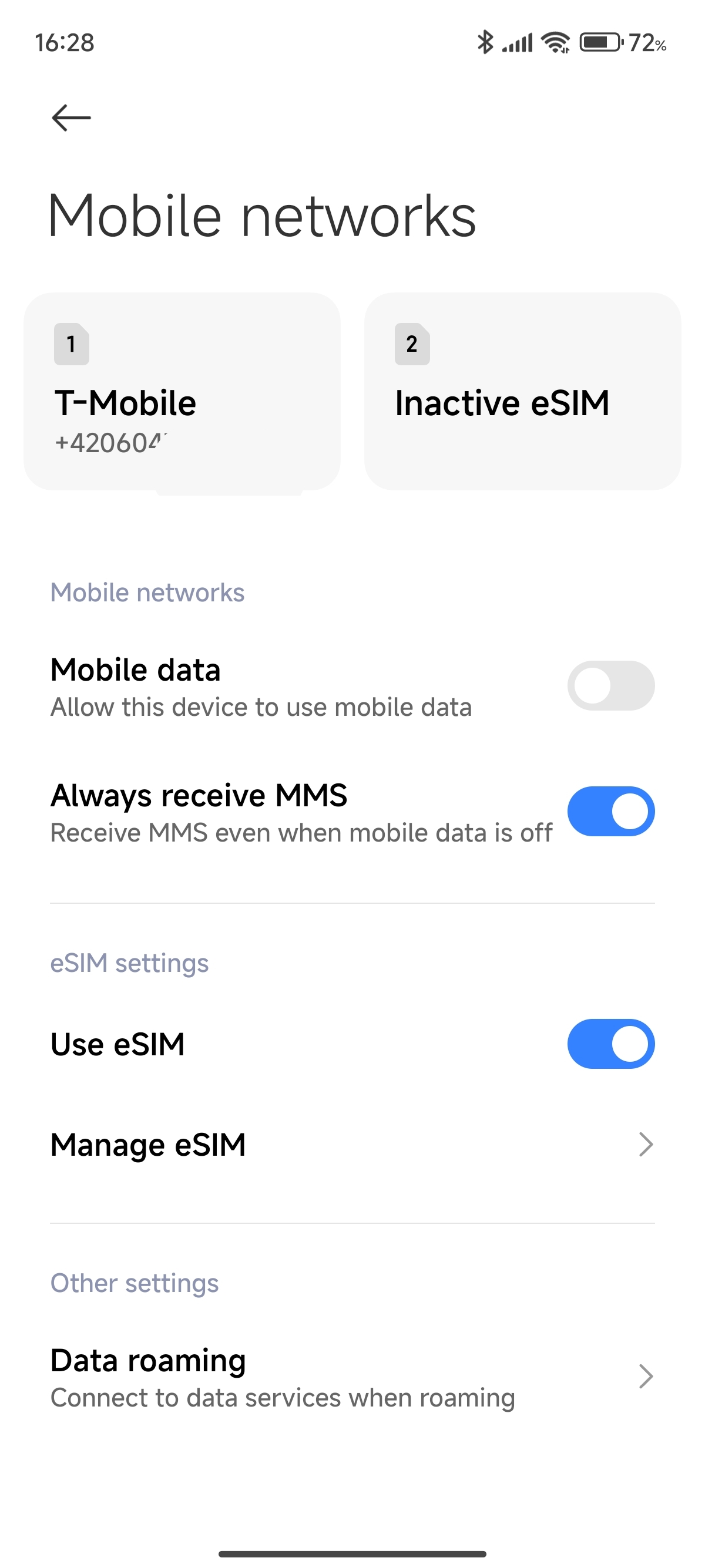
Task: Open Manage eSIM
Action: coord(352,1145)
